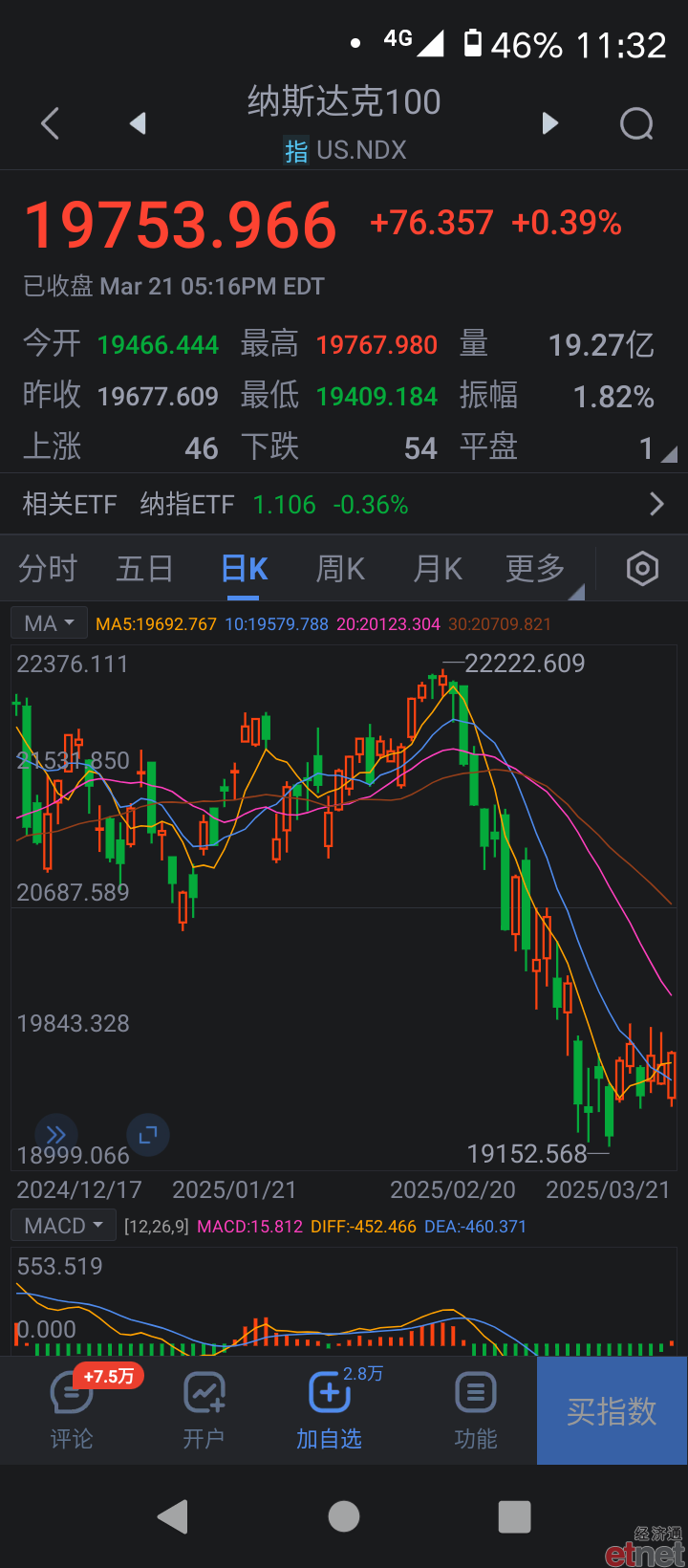Tap 开户 to open an account
The width and height of the screenshot is (688, 1568).
point(204,1410)
